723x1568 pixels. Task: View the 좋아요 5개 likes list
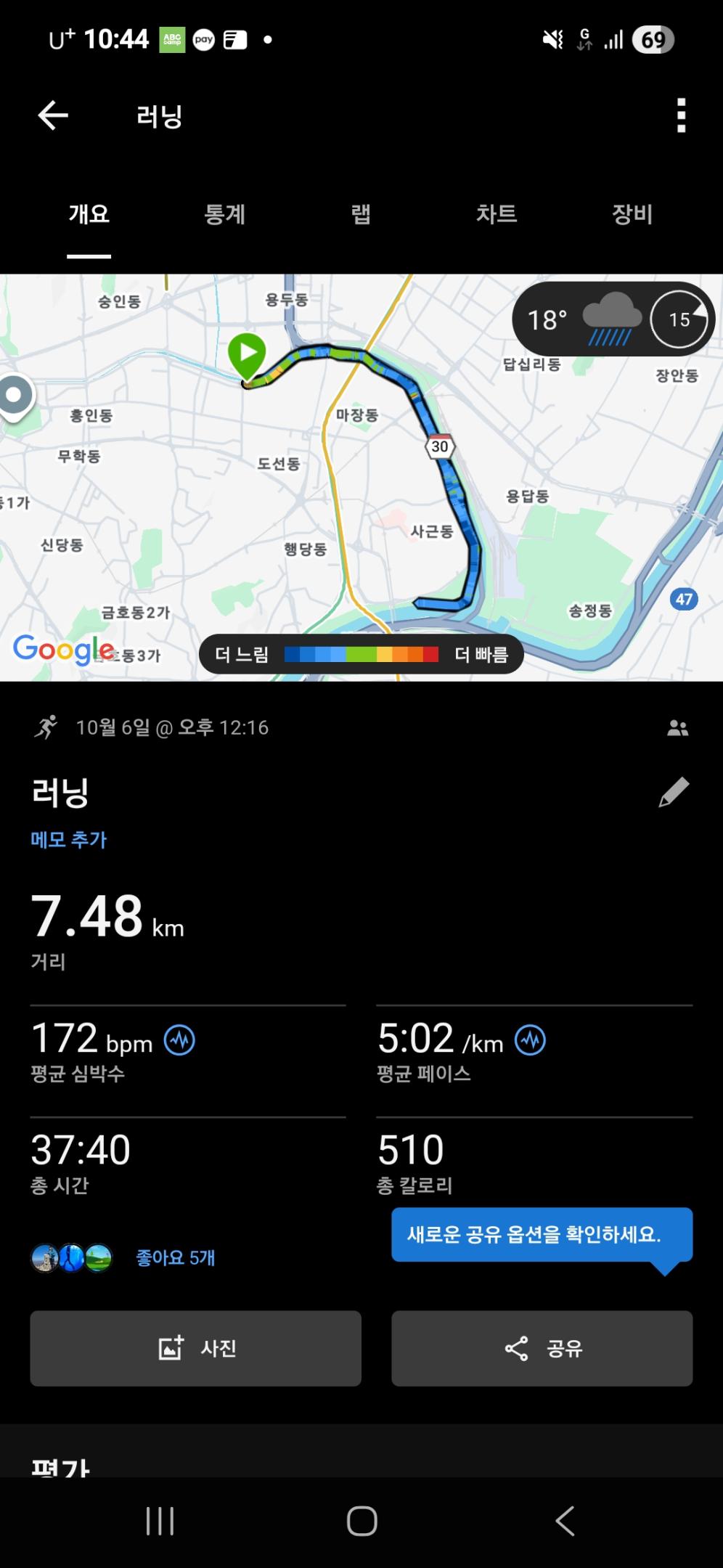[175, 1258]
